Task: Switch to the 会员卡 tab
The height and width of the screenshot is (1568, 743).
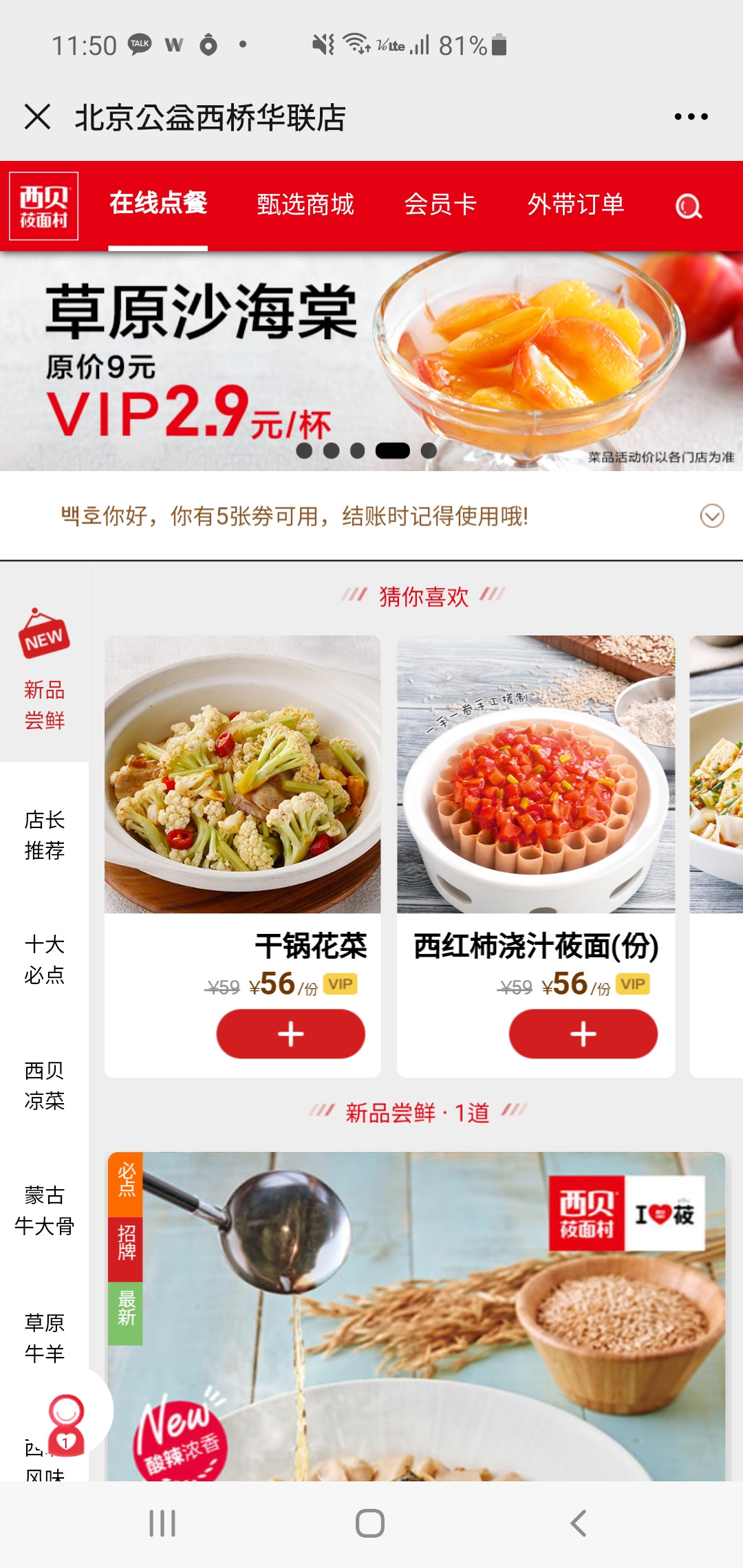Action: coord(440,204)
